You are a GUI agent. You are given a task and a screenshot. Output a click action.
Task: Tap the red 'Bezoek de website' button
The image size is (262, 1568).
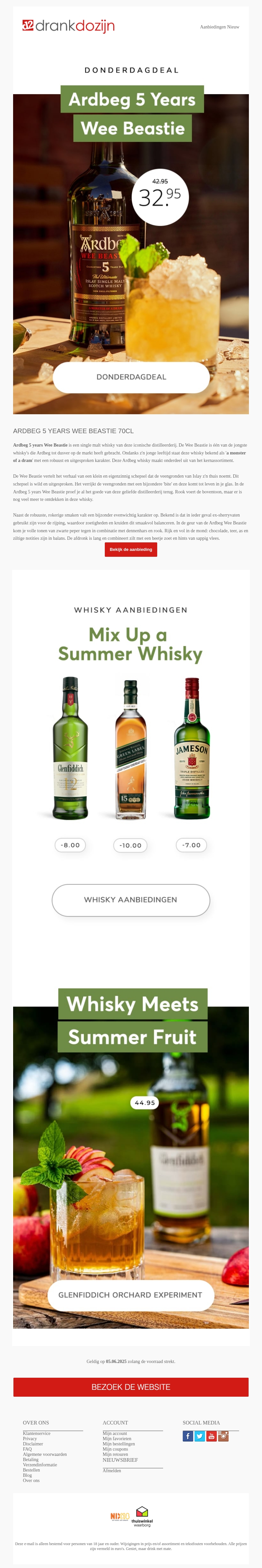tap(131, 1387)
